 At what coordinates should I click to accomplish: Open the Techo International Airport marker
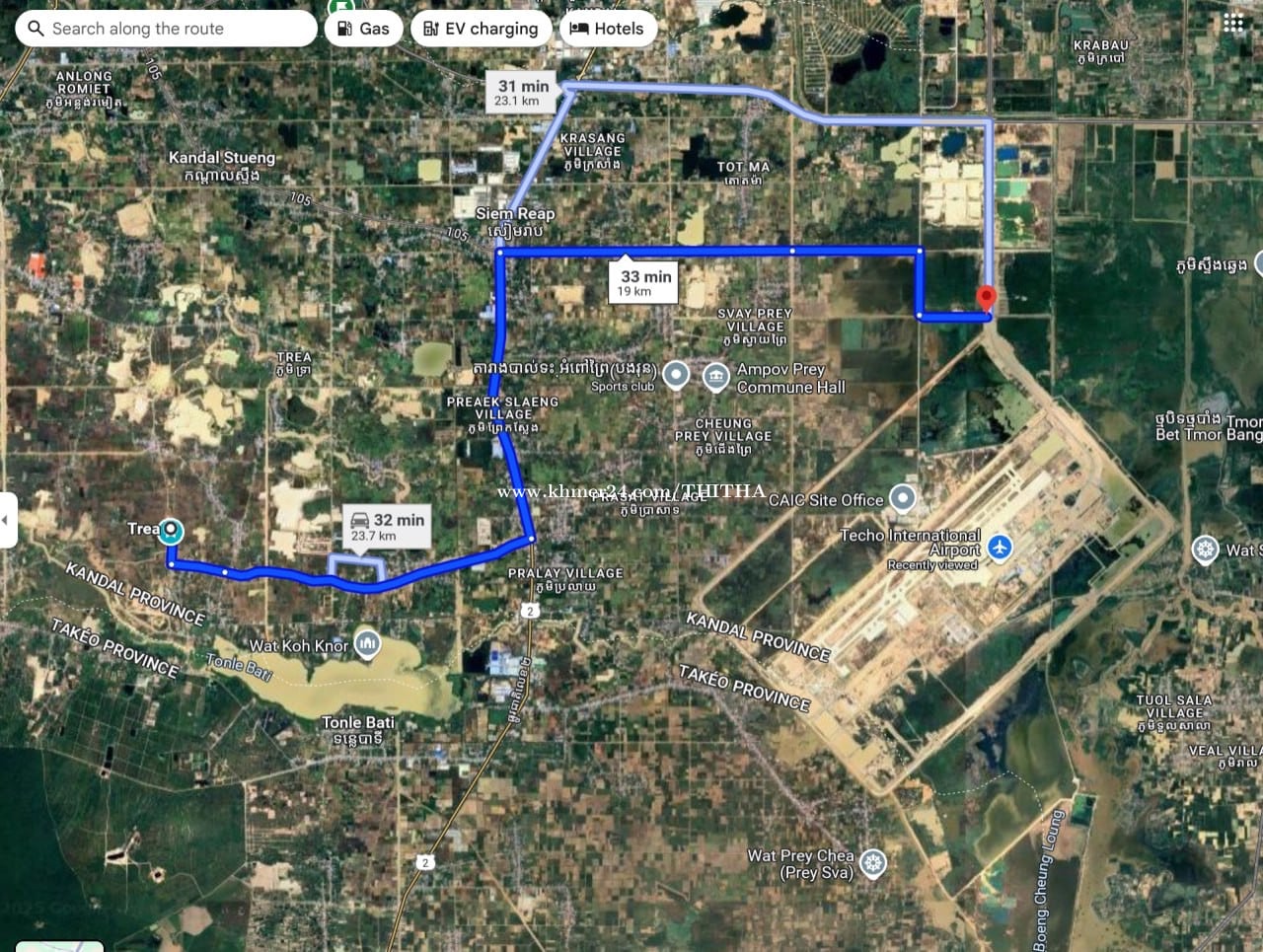point(1000,547)
